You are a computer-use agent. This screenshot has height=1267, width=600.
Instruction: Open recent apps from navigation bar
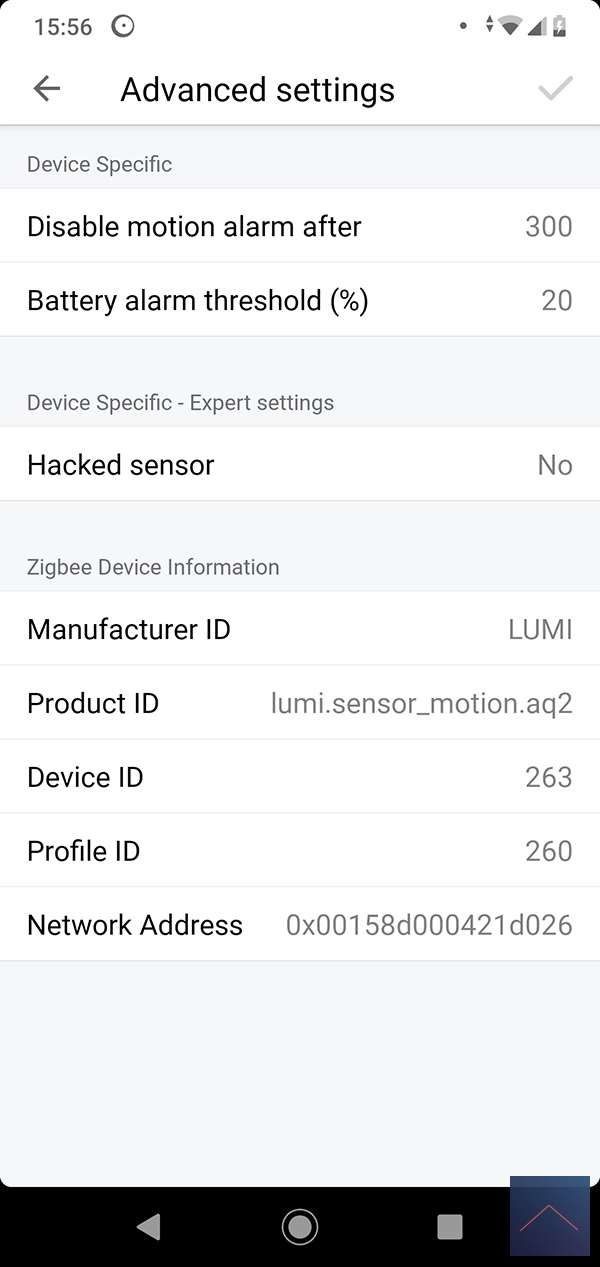coord(450,1226)
